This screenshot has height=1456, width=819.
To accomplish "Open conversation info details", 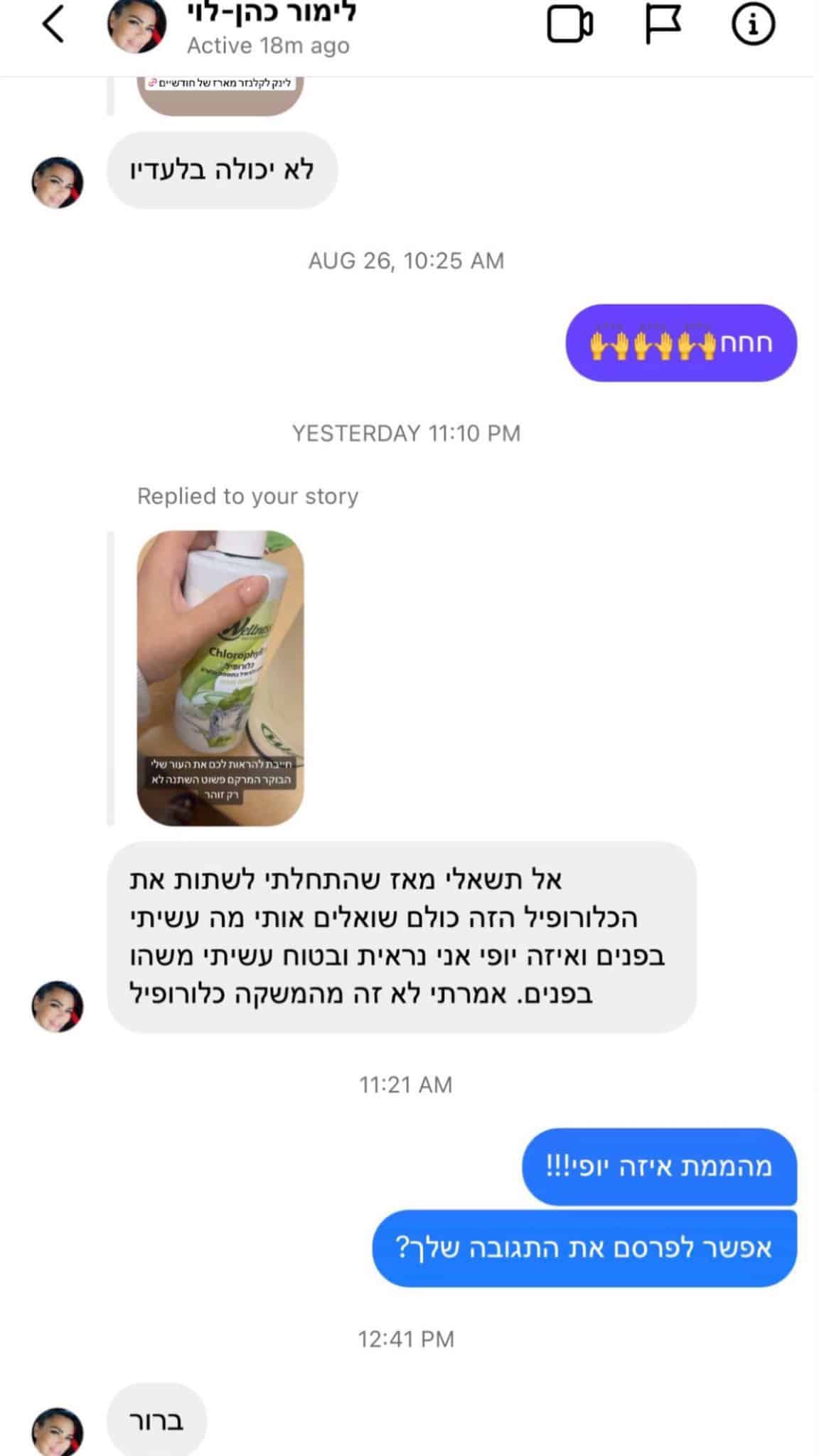I will pos(753,26).
